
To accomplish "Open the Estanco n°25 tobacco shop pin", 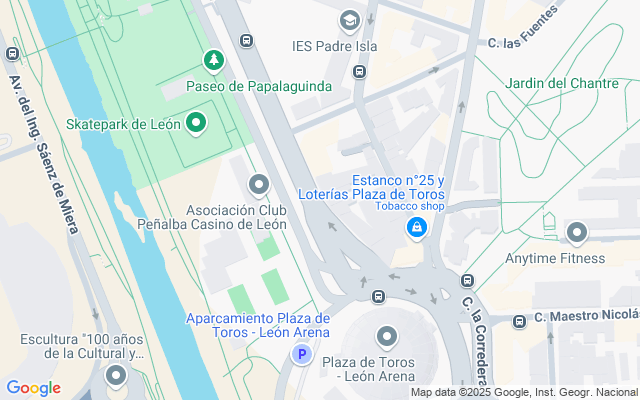I will [x=415, y=229].
